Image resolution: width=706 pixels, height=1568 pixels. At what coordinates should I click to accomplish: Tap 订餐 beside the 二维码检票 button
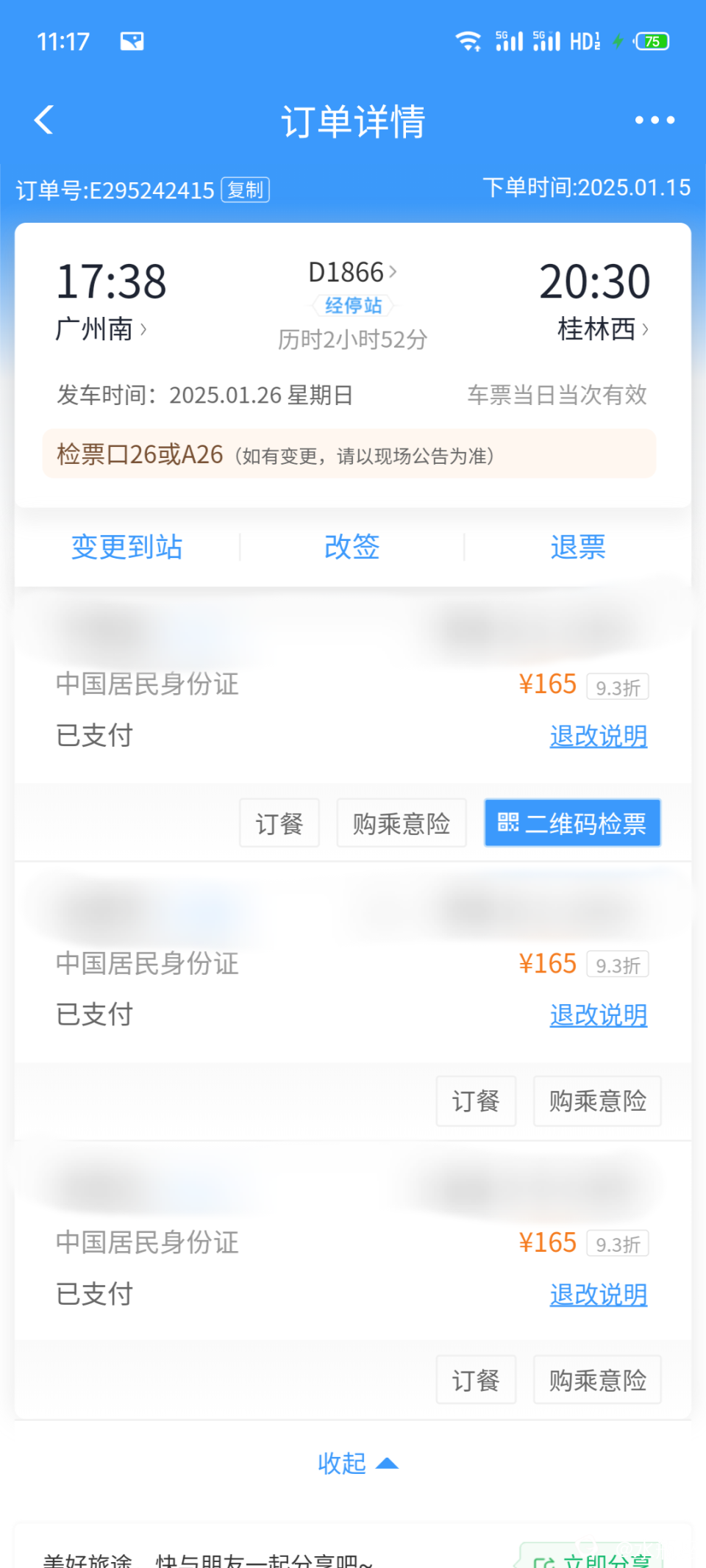pos(279,823)
